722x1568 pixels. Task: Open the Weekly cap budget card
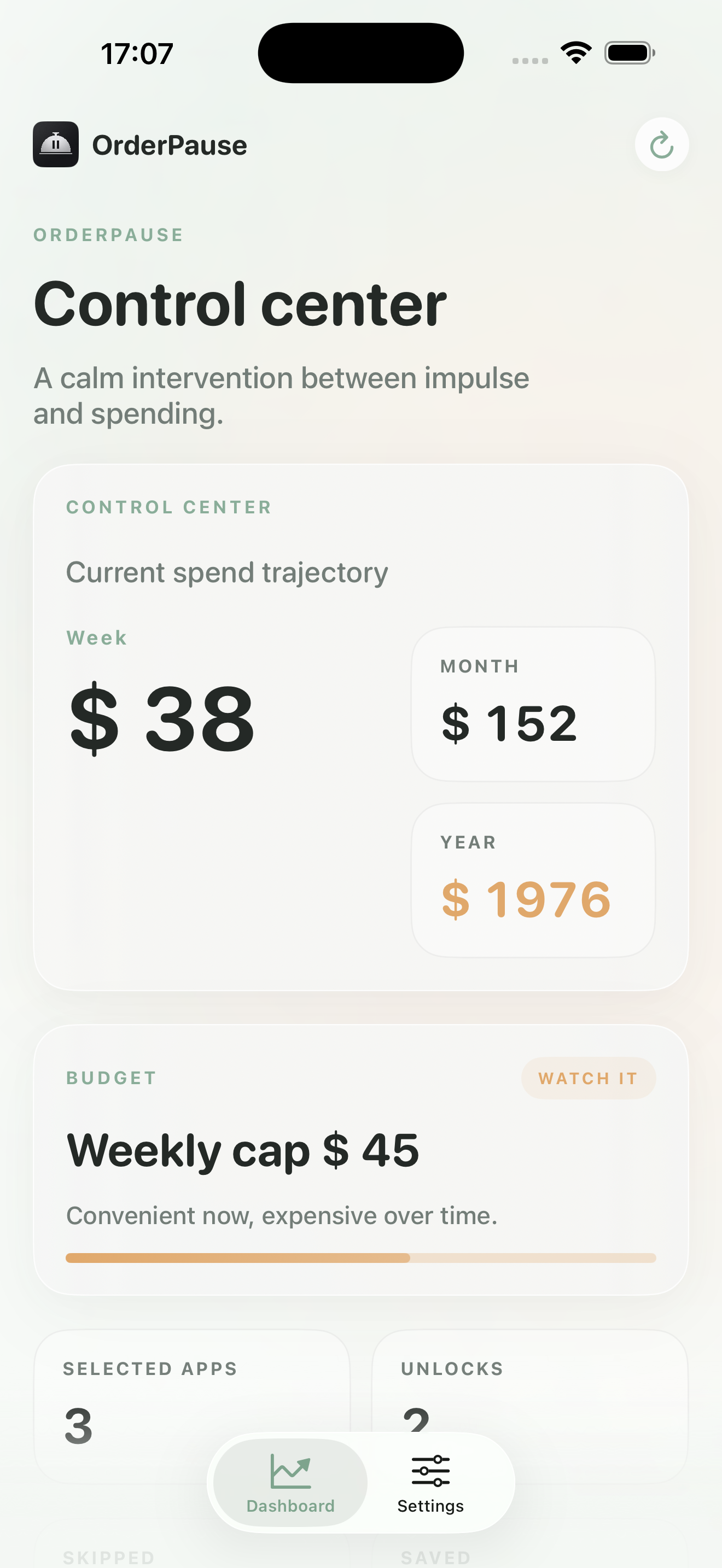[x=360, y=1156]
